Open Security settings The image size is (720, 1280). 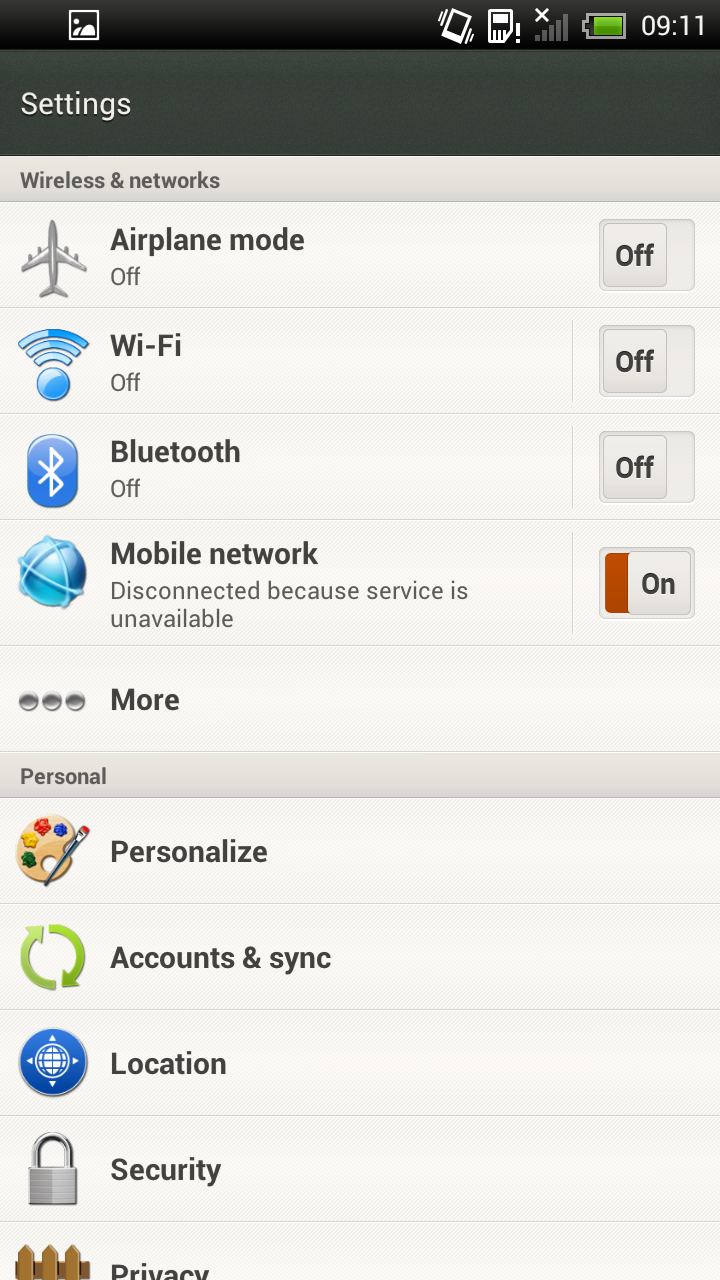[x=360, y=1170]
